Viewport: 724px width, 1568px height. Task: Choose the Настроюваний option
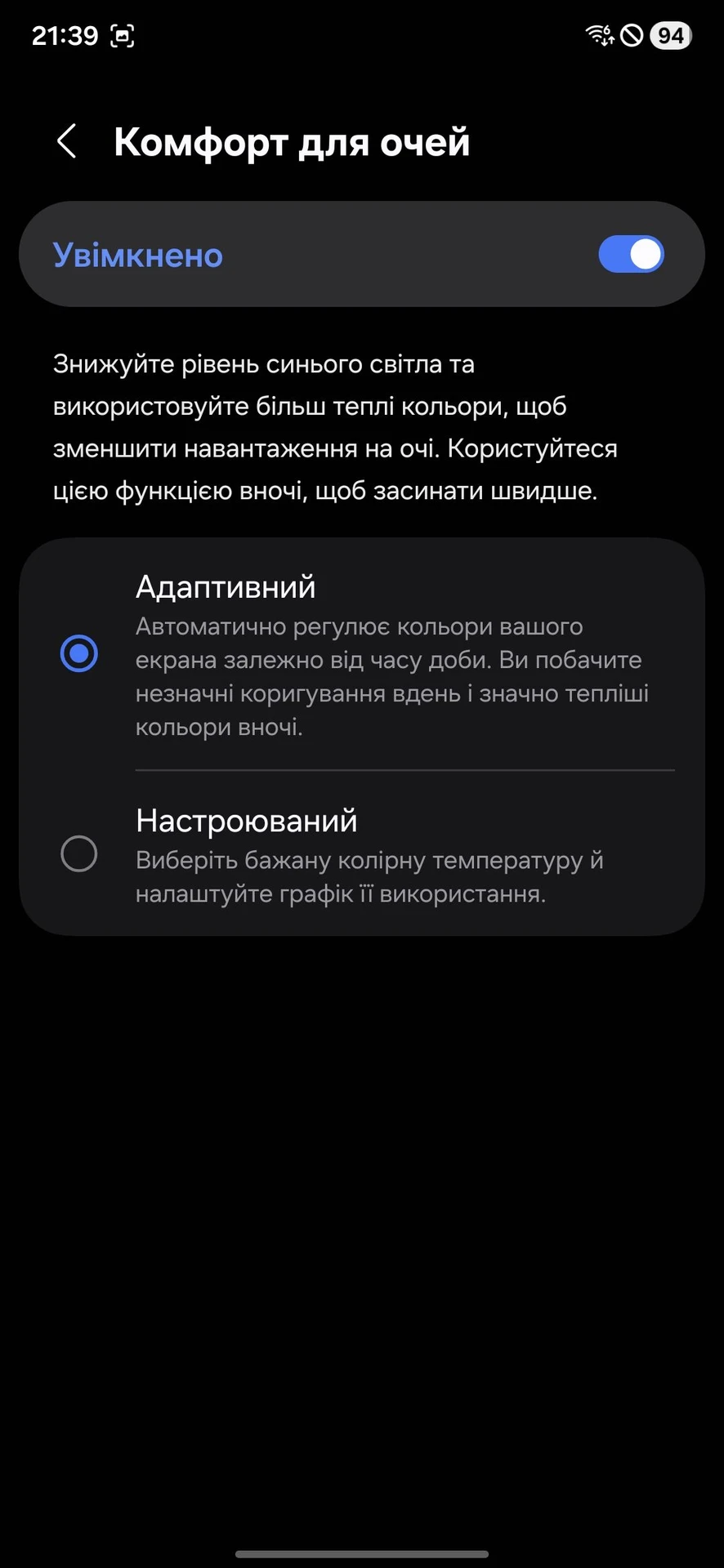click(x=79, y=854)
